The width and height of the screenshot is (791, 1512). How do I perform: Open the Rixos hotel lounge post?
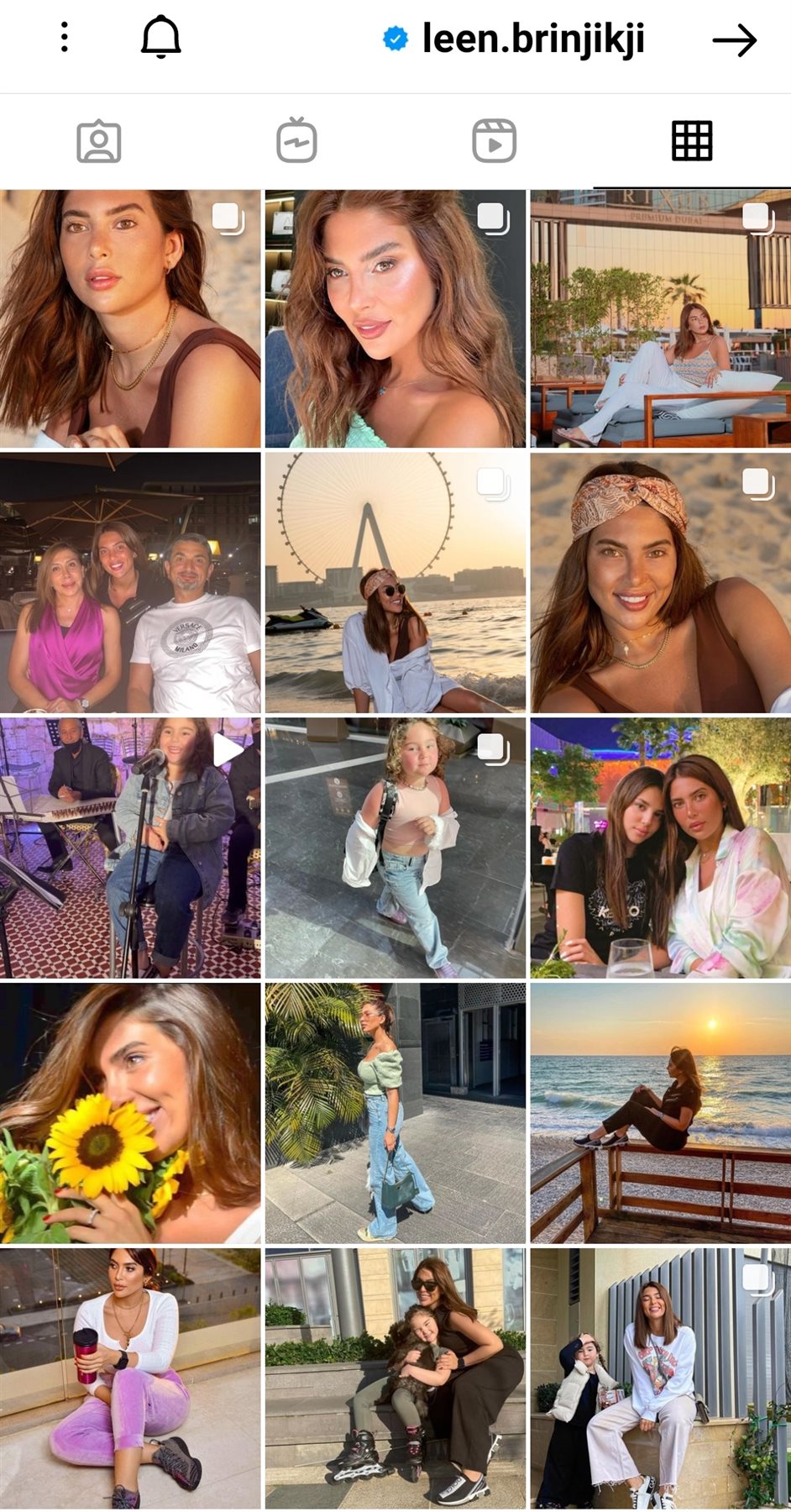pyautogui.click(x=660, y=318)
